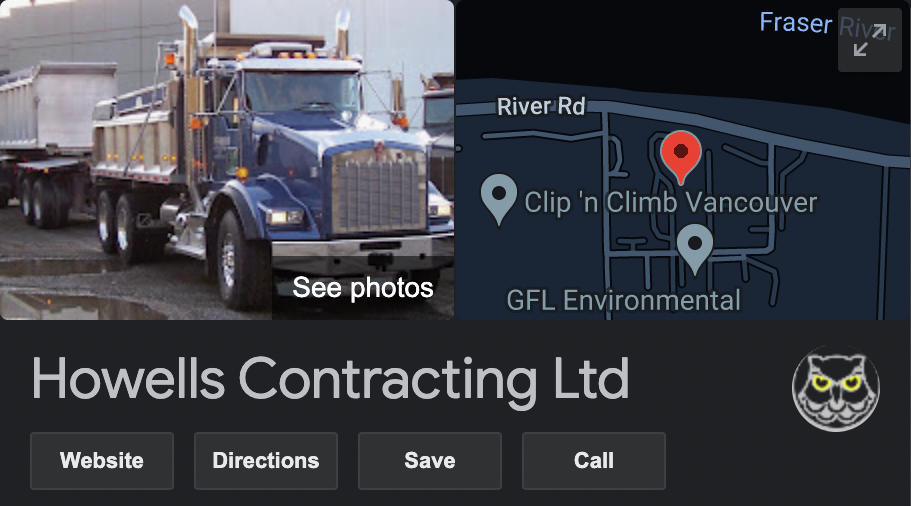Tap the Clip 'n Climb Vancouver map marker
Viewport: 911px width, 506px height.
(498, 197)
